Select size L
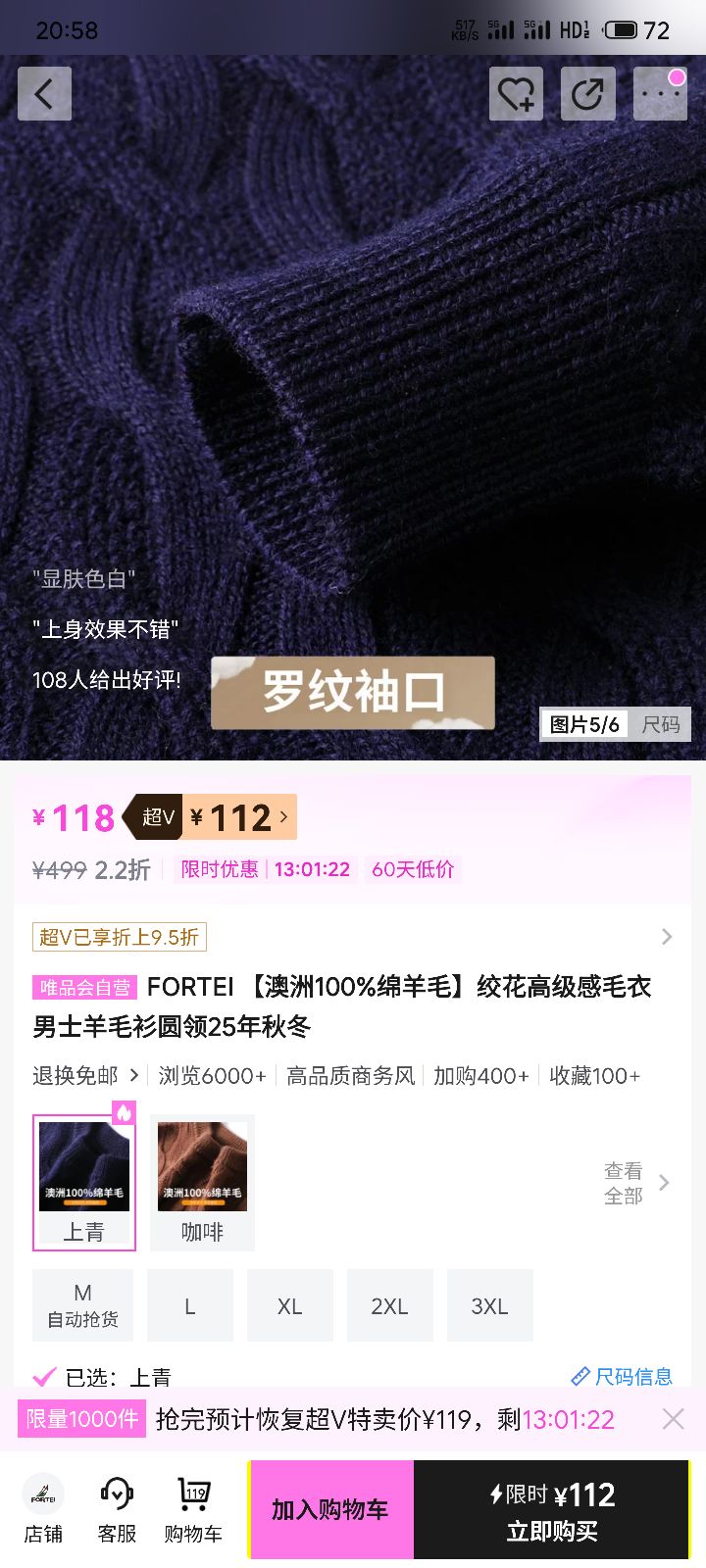Image resolution: width=706 pixels, height=1568 pixels. pos(190,1304)
